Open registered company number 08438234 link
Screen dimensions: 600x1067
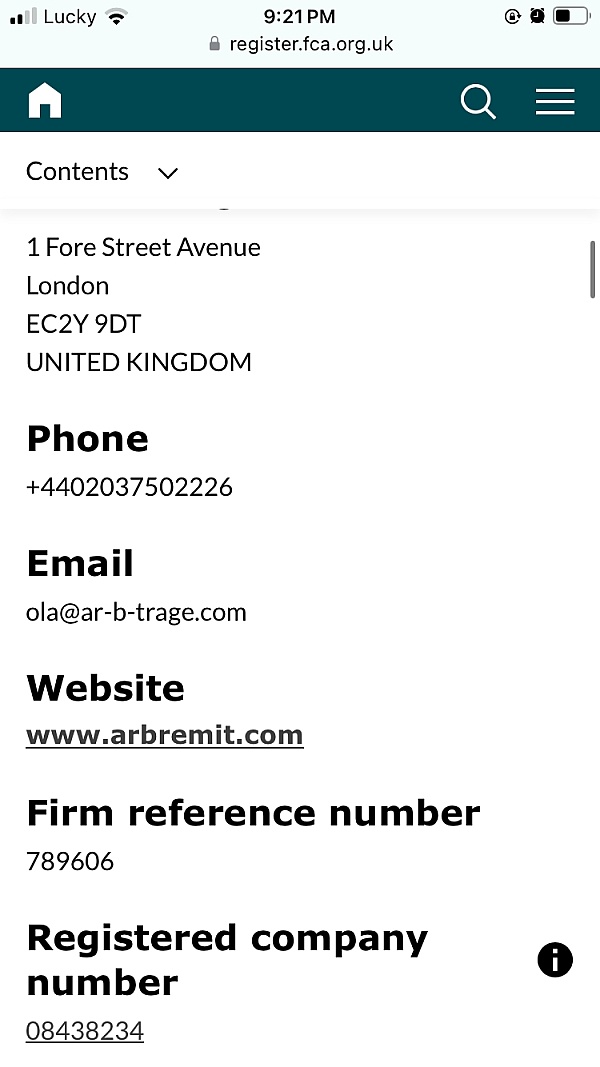(x=85, y=1031)
